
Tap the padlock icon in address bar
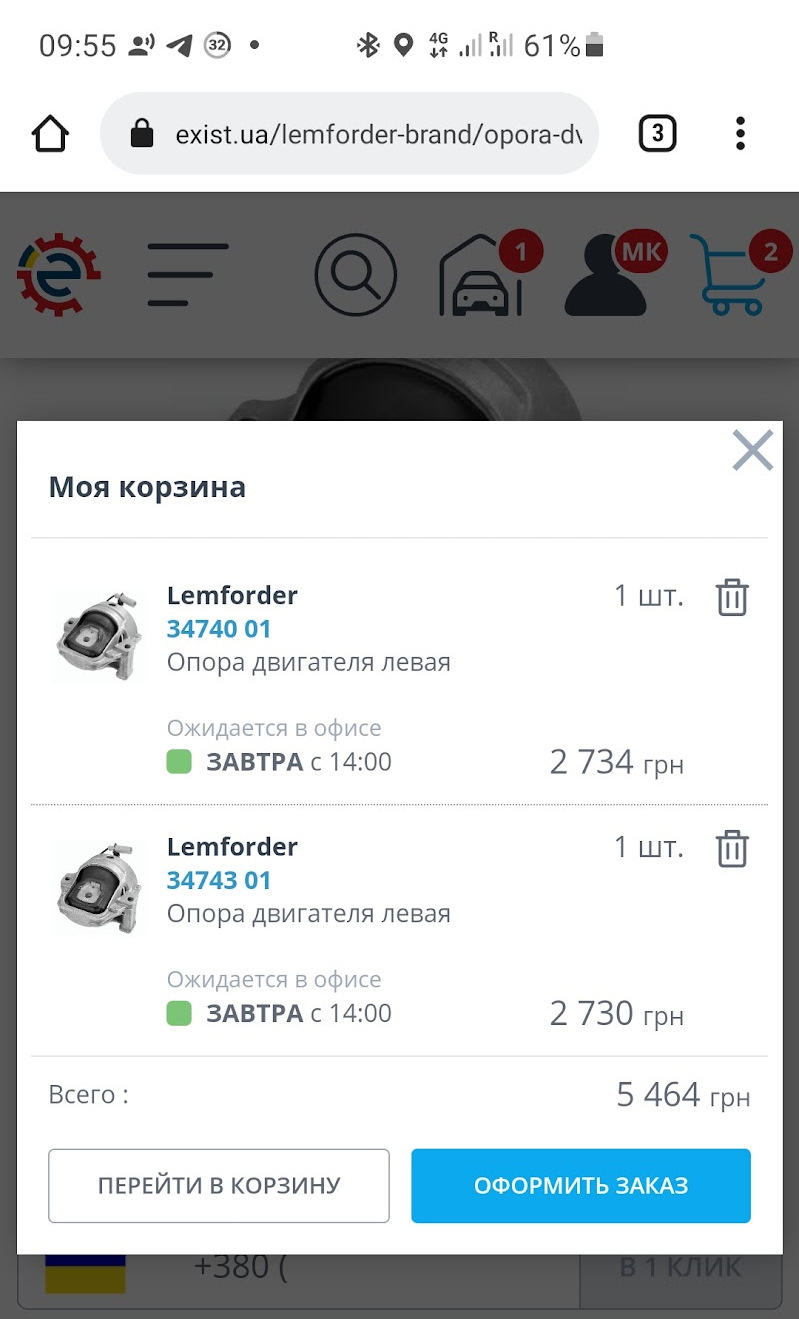142,132
